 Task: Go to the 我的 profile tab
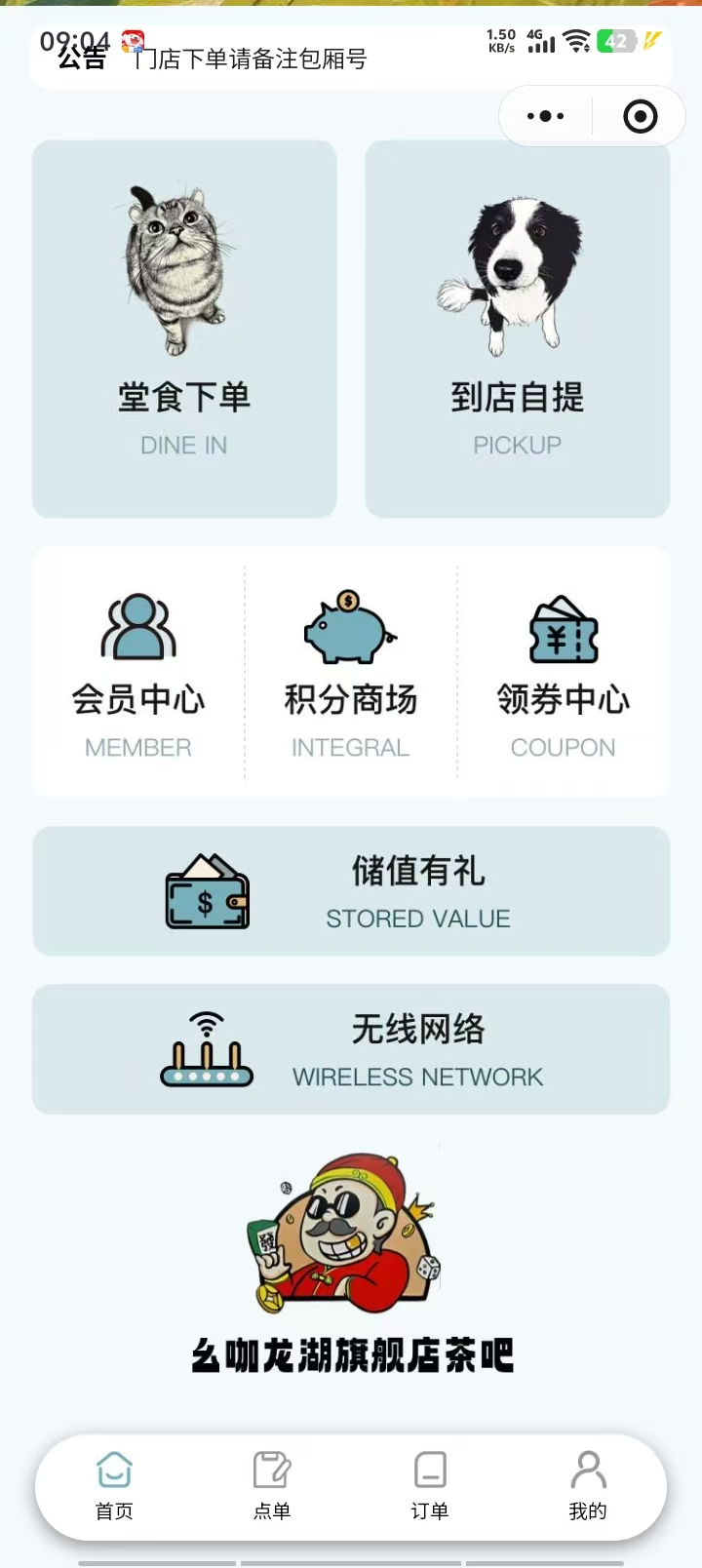[x=588, y=1486]
